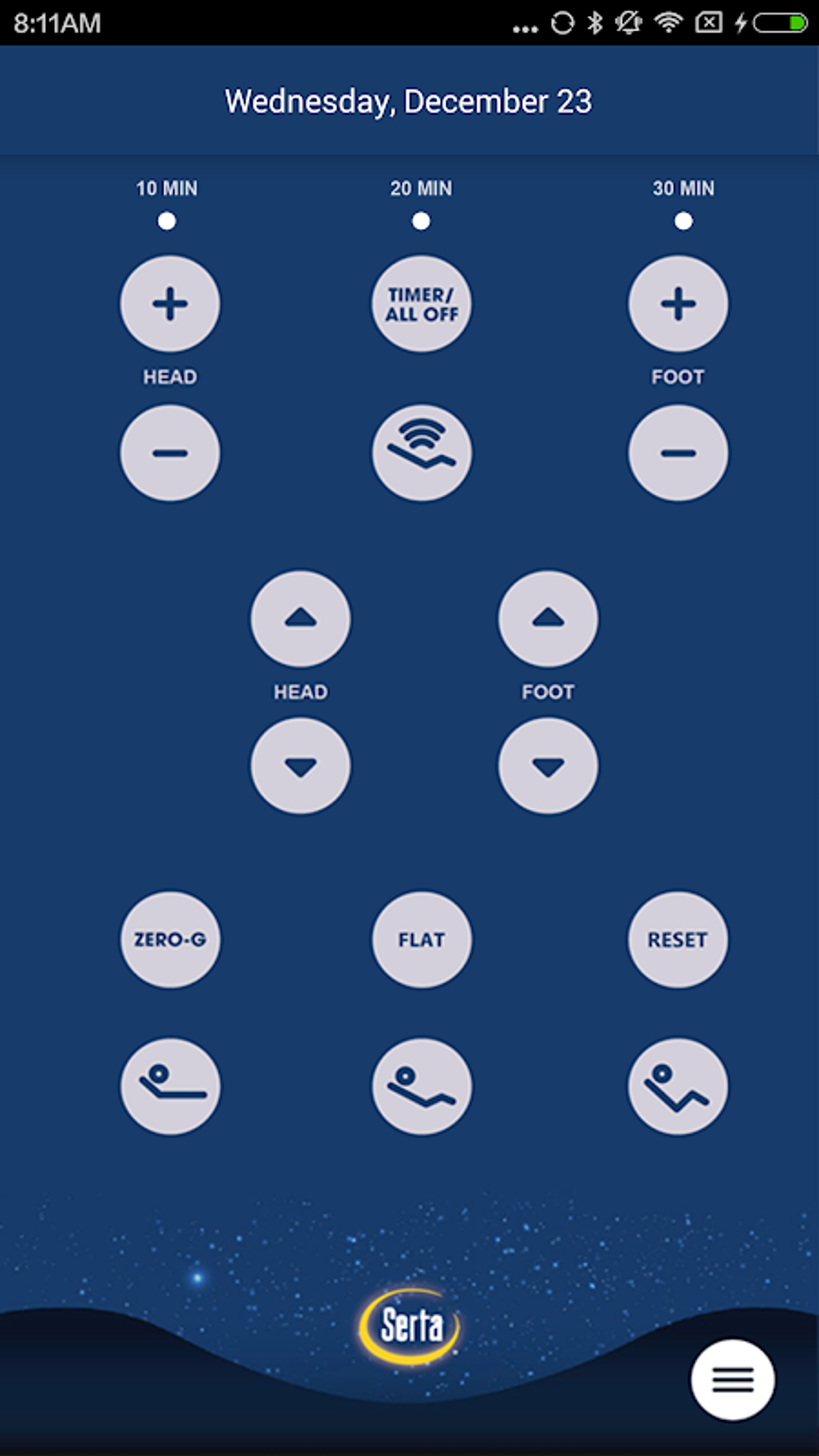The image size is (819, 1456).
Task: Lower the head with down arrow
Action: click(300, 766)
